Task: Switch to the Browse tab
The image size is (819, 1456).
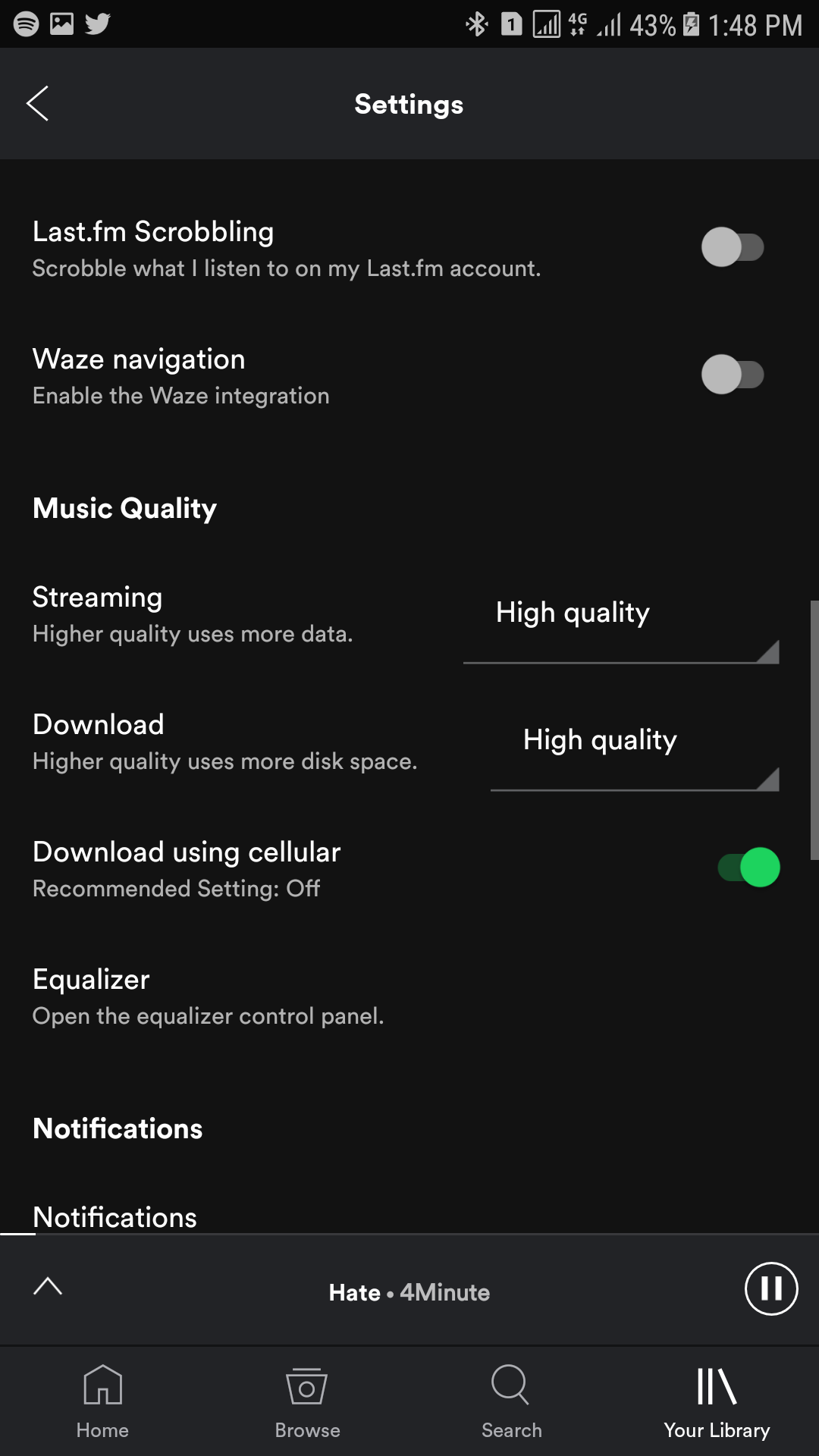Action: (307, 1402)
